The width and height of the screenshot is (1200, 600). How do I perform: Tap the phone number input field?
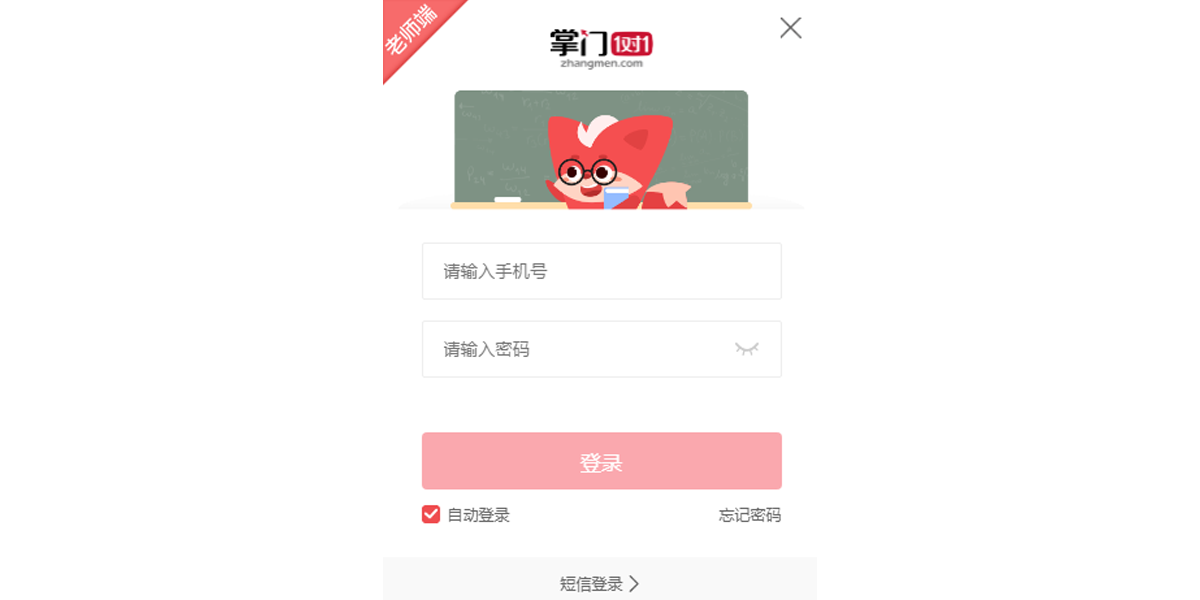(601, 271)
